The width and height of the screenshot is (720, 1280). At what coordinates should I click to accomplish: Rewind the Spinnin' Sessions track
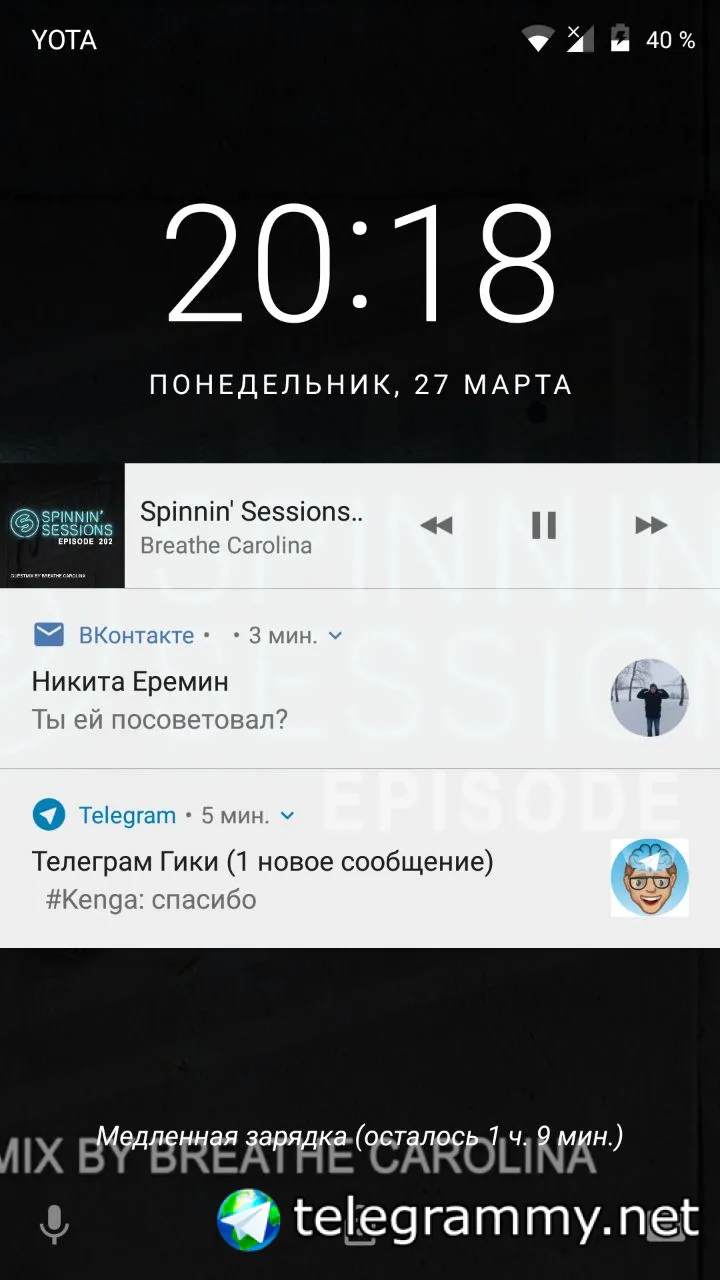(436, 526)
